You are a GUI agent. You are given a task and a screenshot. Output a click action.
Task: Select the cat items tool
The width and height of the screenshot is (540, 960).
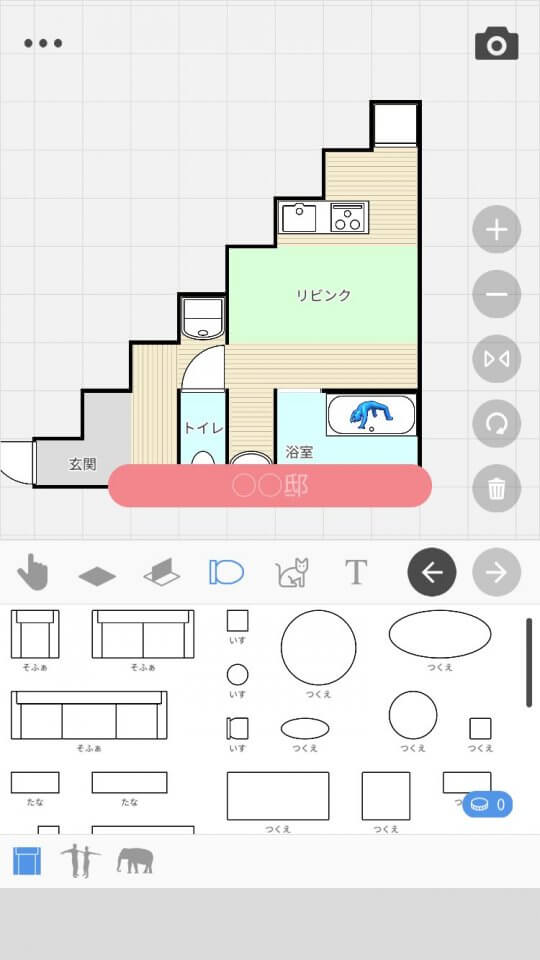291,572
